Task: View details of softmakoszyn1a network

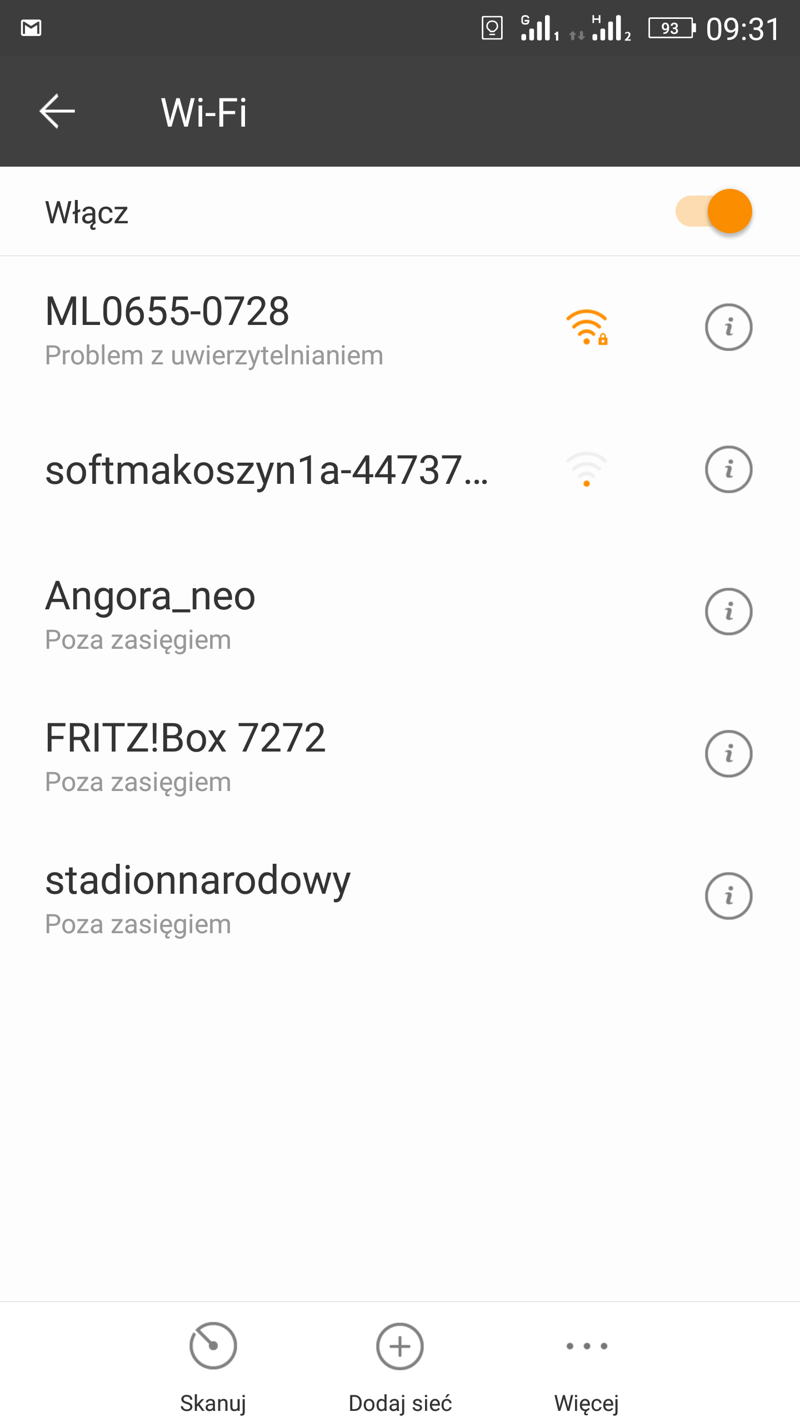Action: [728, 470]
